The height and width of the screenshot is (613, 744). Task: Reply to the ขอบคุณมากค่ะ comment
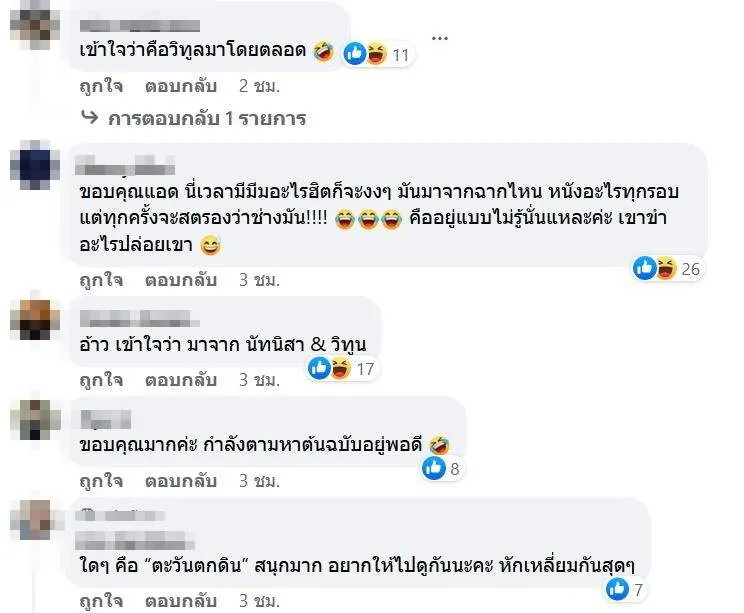pos(181,480)
